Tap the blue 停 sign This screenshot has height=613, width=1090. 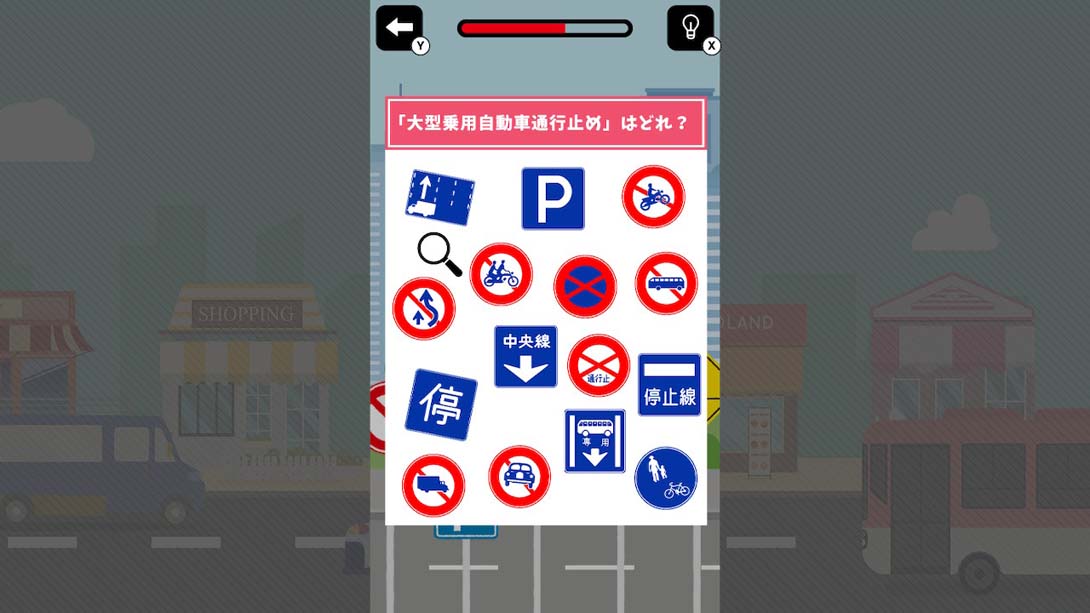click(x=441, y=404)
